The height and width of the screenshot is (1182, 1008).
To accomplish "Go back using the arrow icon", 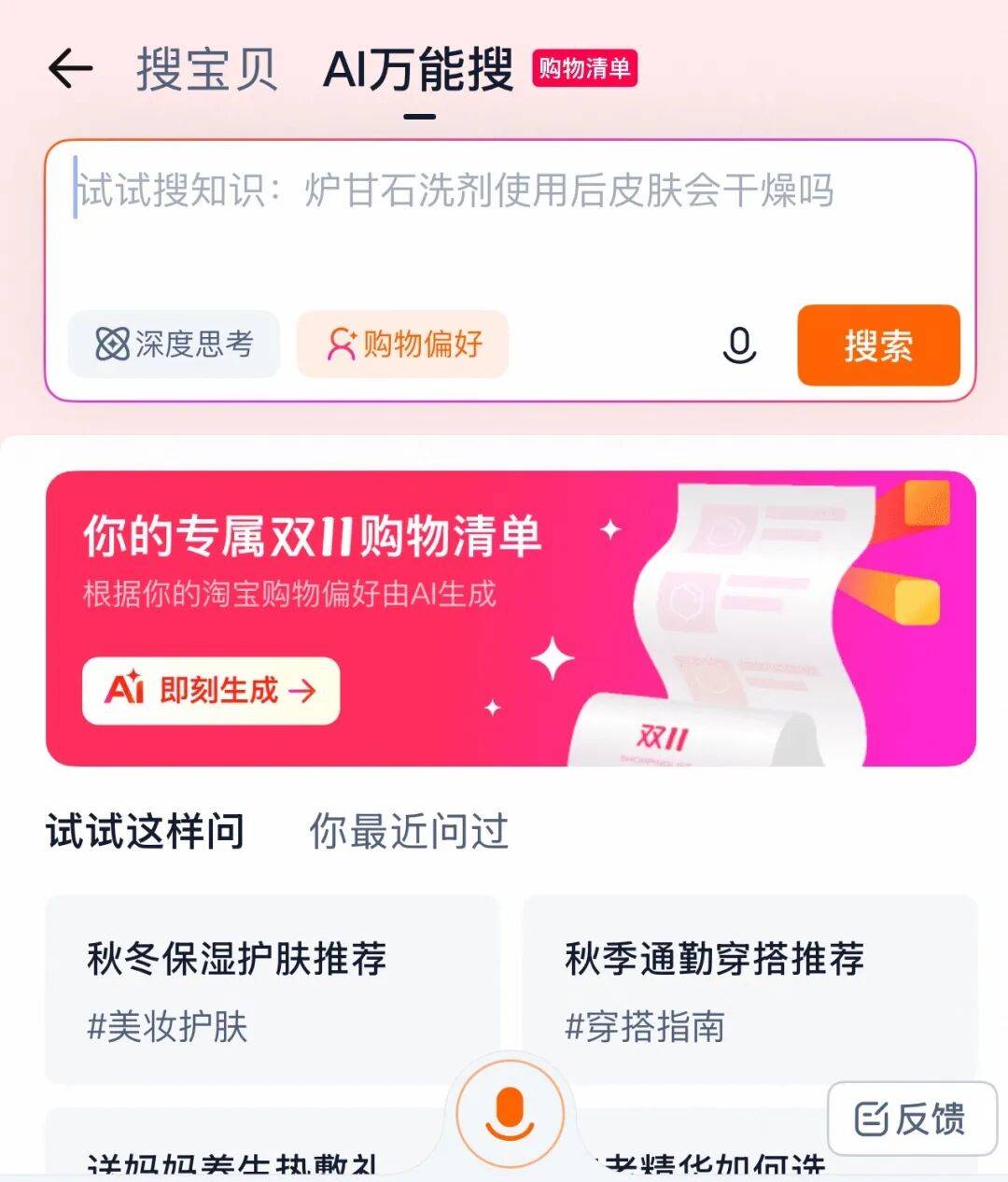I will [71, 68].
